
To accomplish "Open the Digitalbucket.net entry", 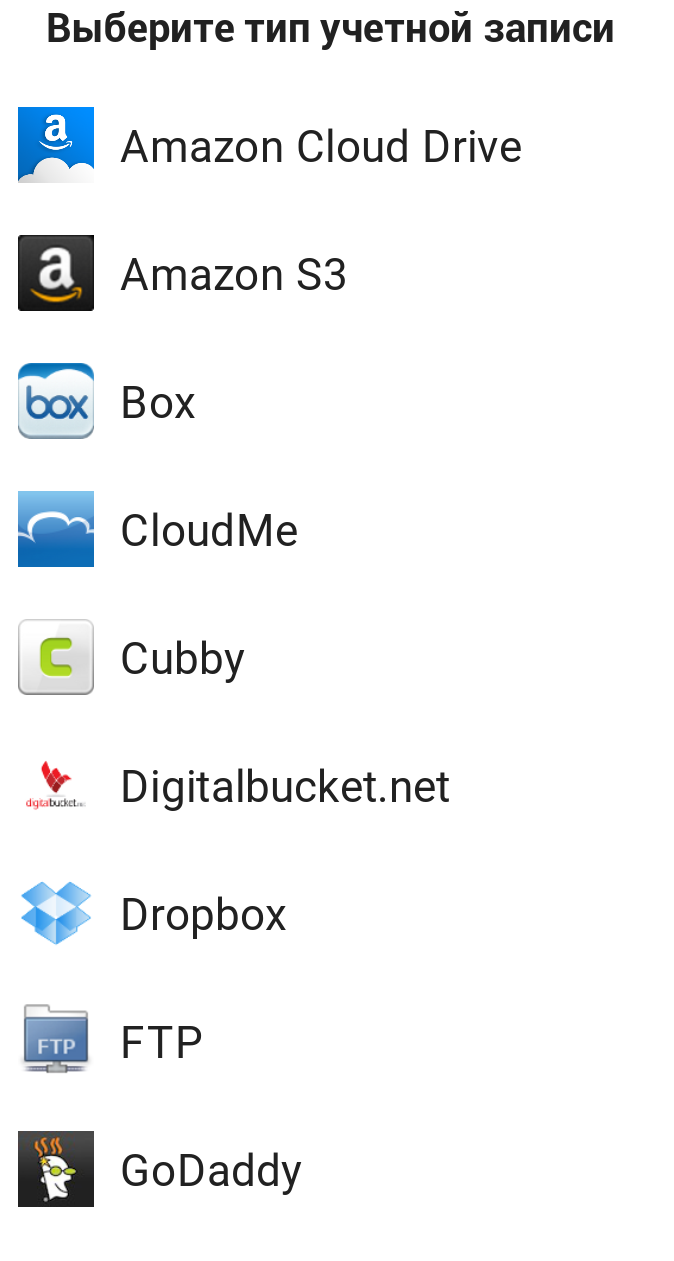I will (x=337, y=785).
